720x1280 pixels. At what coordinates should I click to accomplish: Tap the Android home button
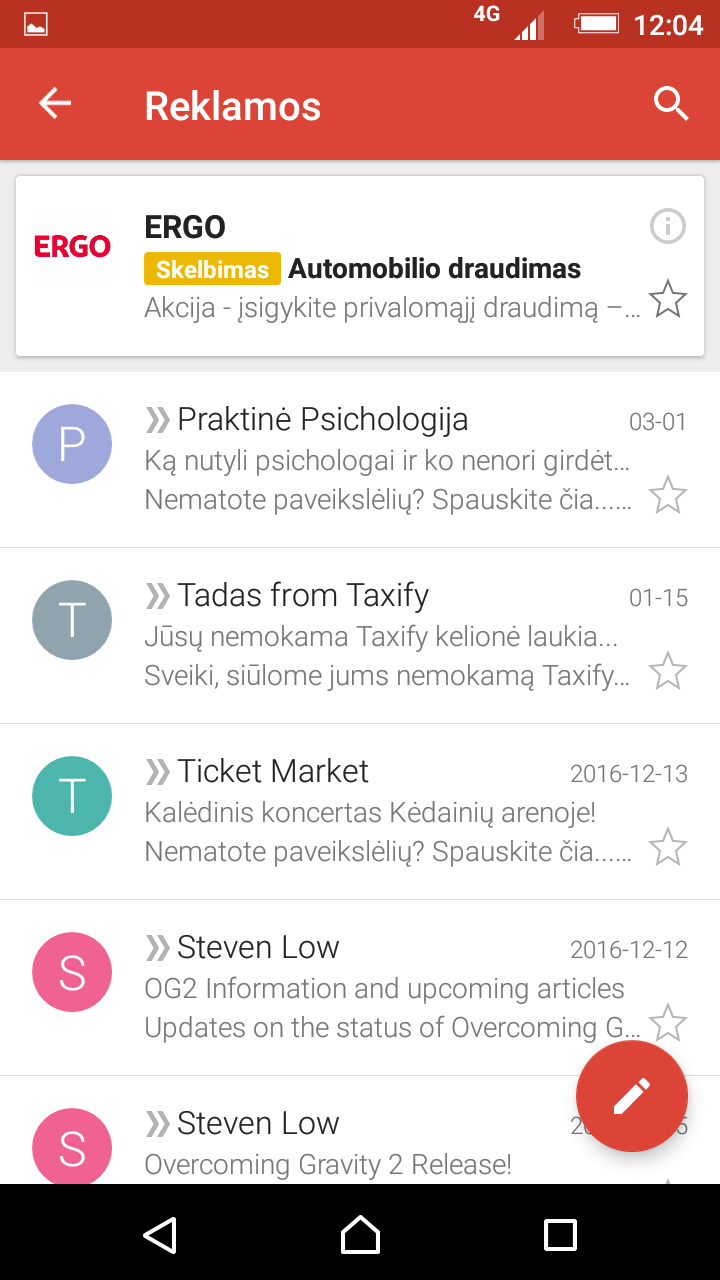coord(360,1234)
